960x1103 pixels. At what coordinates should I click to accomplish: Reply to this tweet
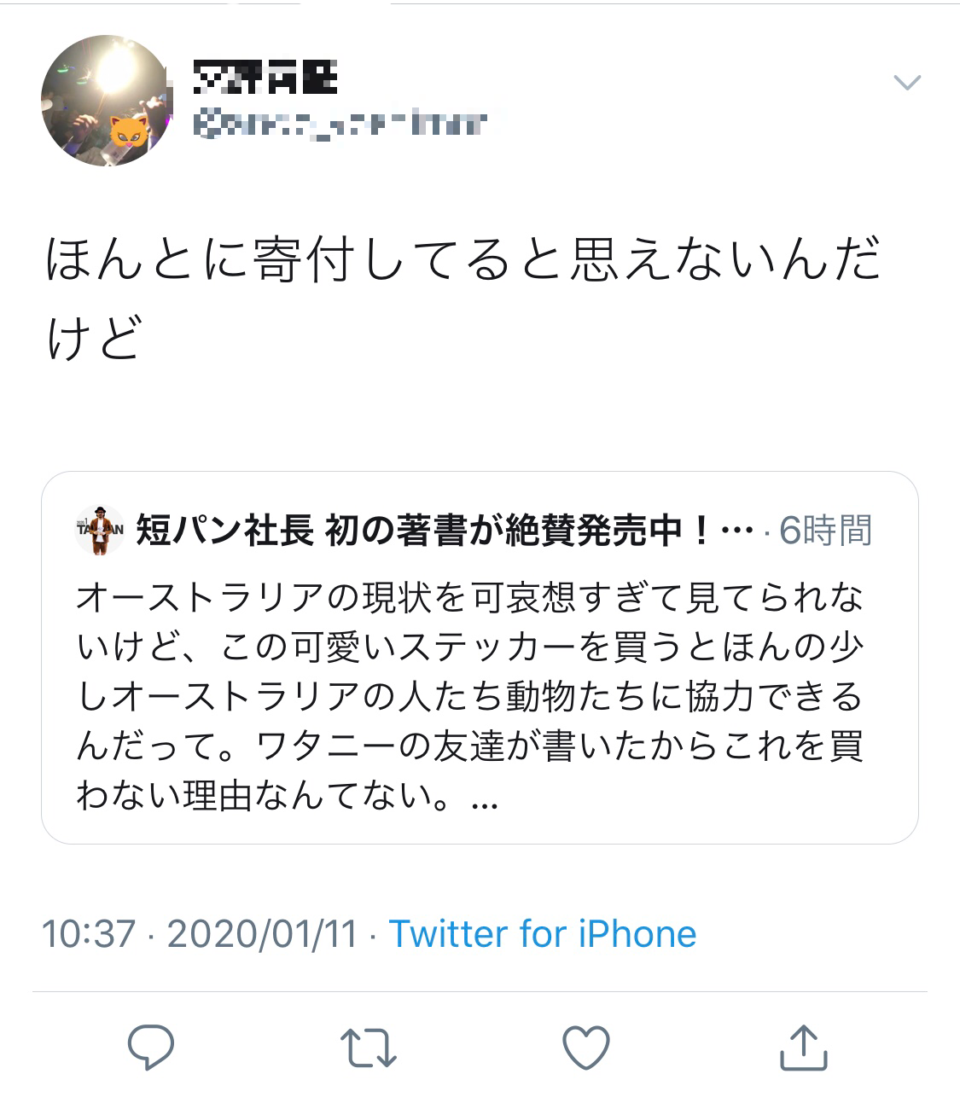click(x=152, y=1047)
